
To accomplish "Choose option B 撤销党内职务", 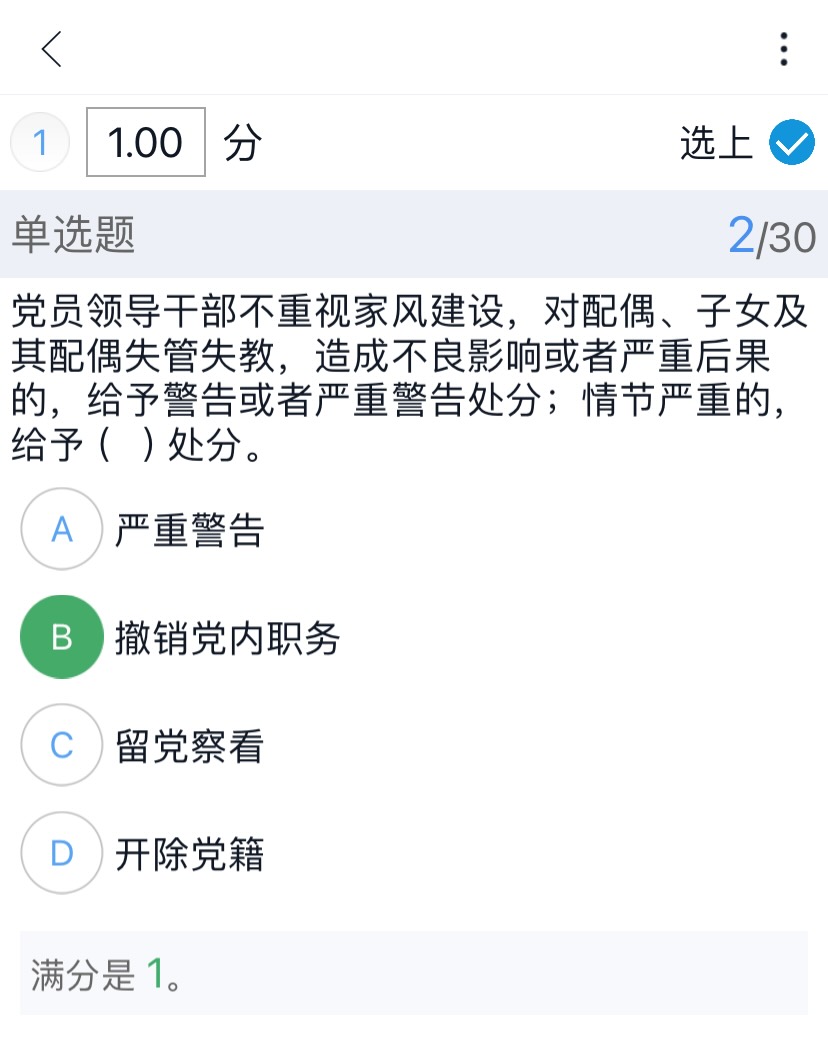I will tap(62, 637).
